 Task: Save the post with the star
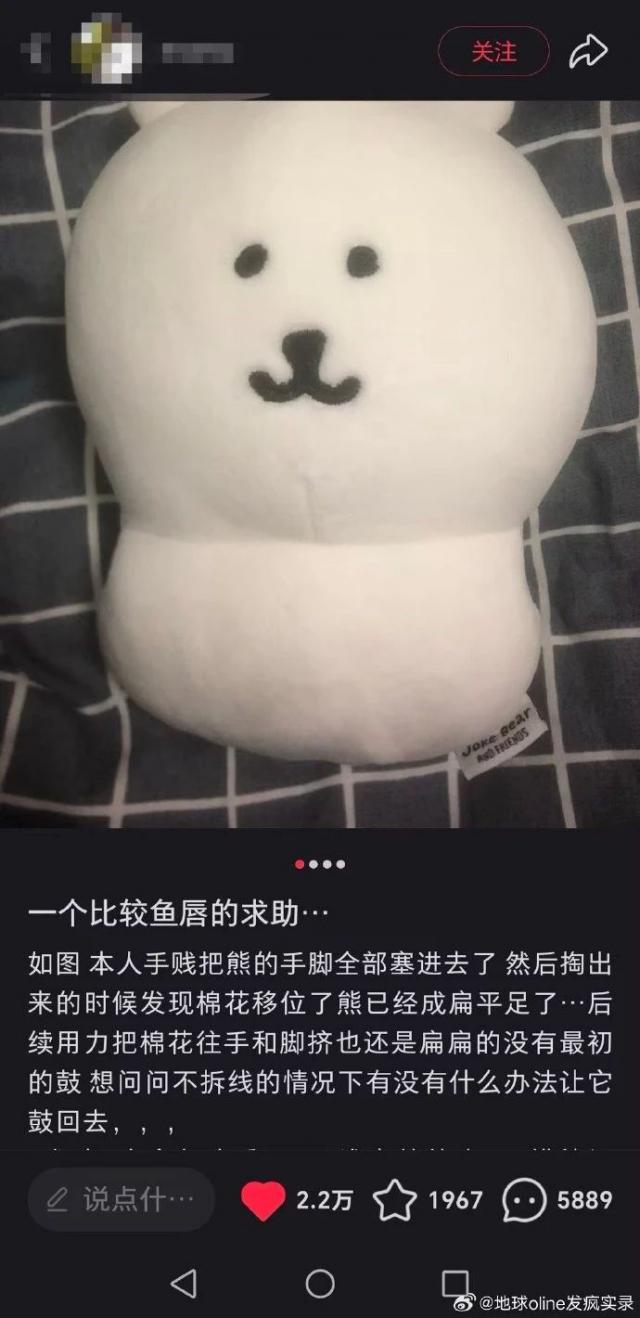tap(394, 1200)
